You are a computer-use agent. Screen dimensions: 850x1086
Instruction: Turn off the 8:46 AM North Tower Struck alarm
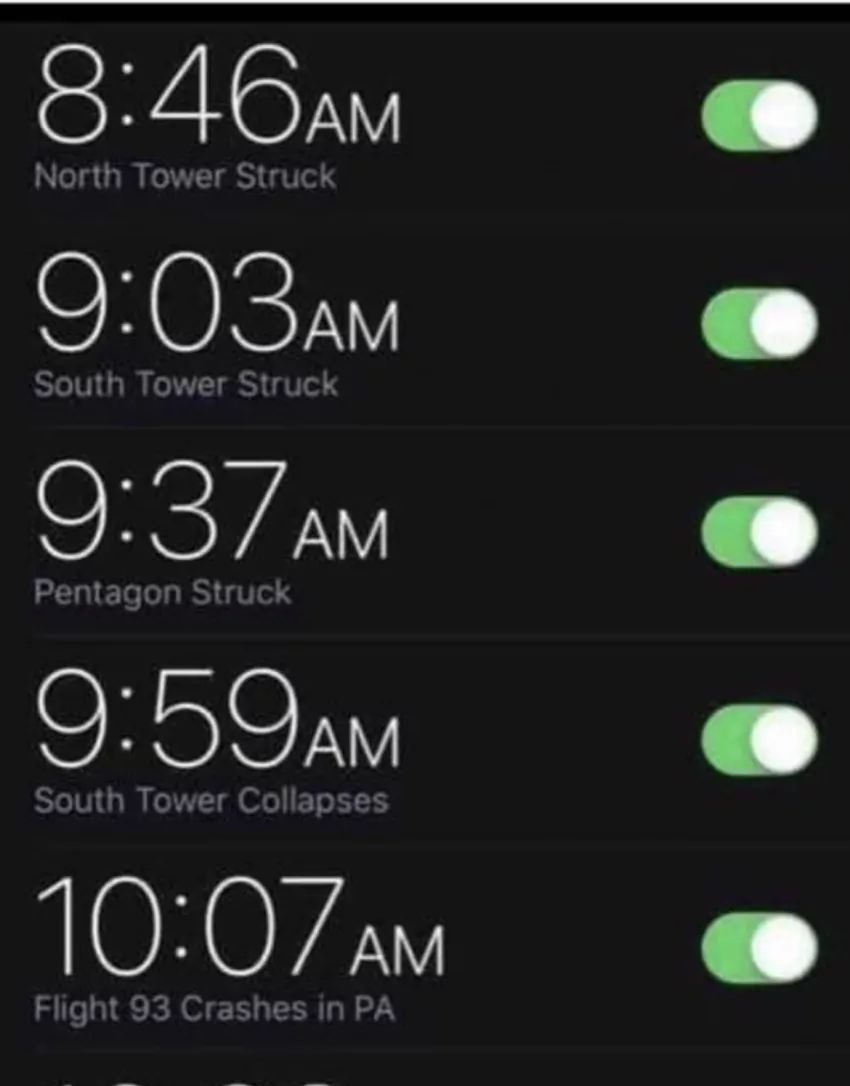(759, 117)
